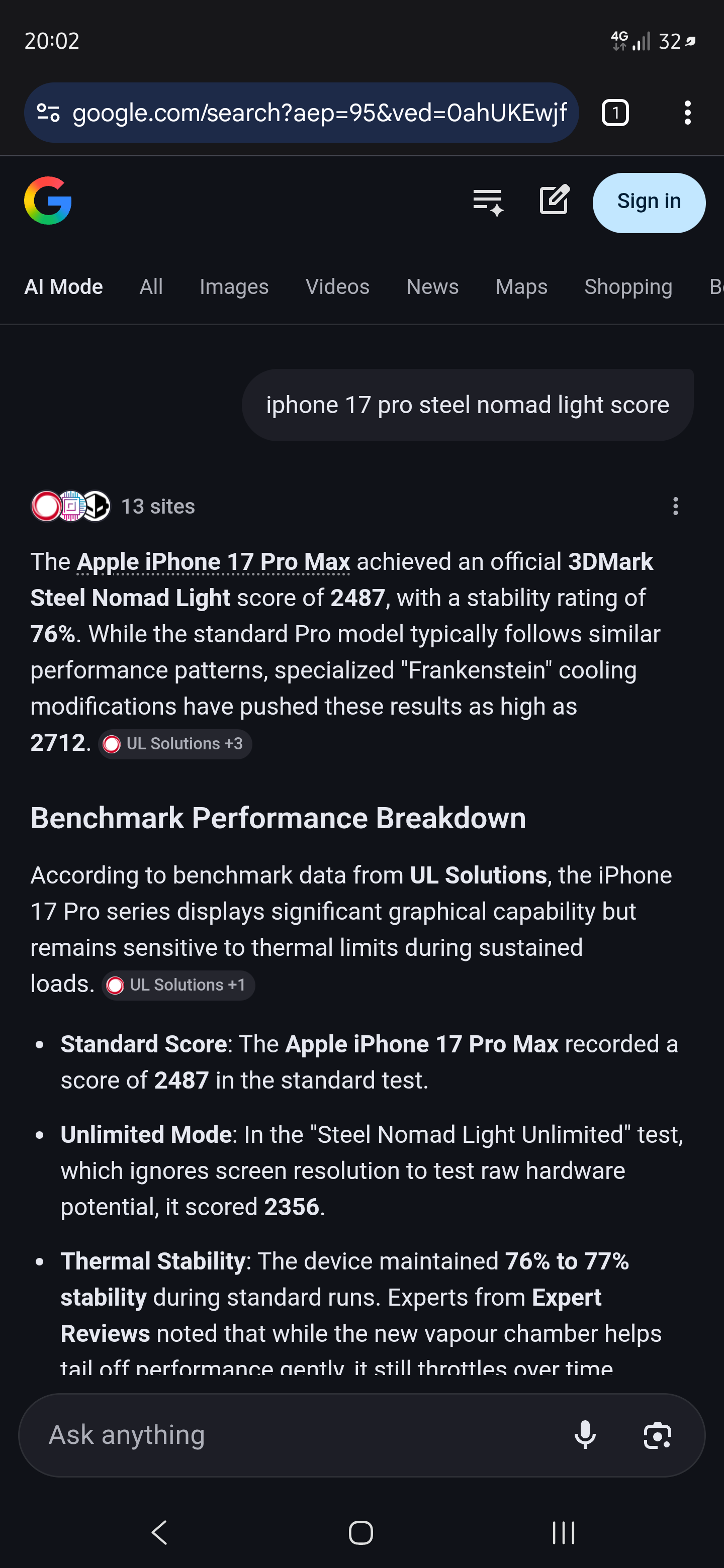Open the AI response options menu
The width and height of the screenshot is (724, 1568).
(675, 506)
